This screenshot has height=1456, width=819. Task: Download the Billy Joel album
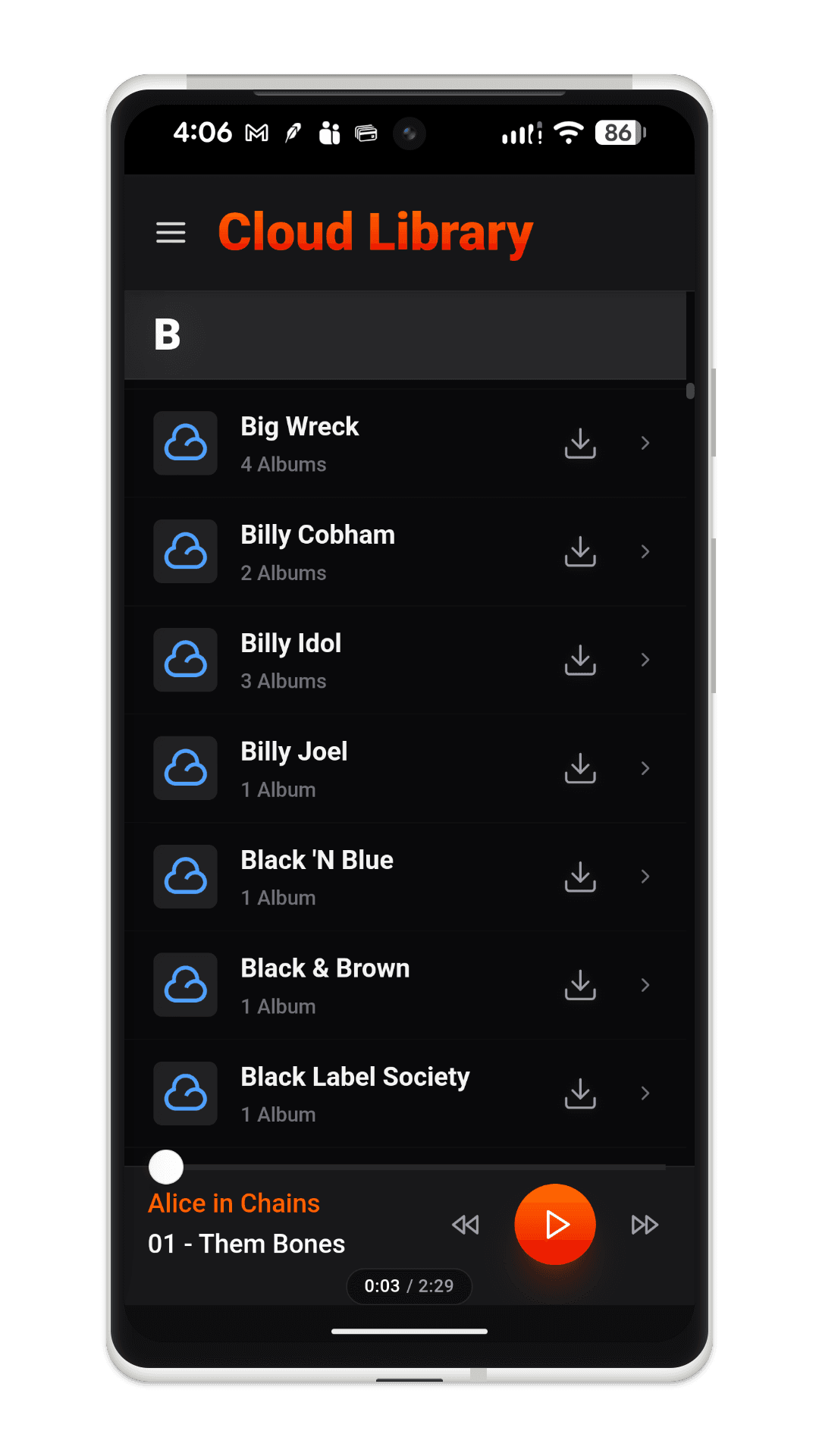pos(580,769)
